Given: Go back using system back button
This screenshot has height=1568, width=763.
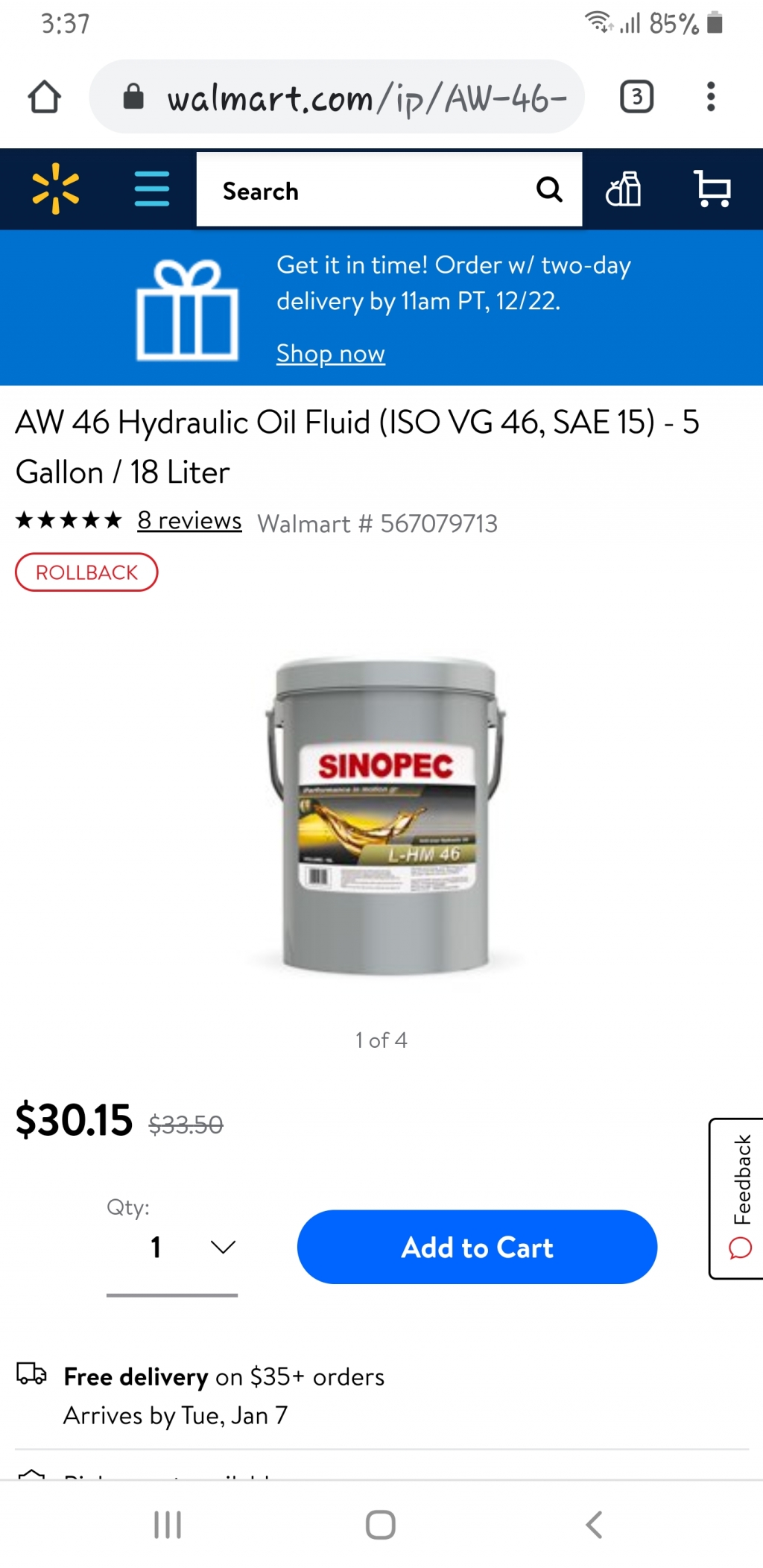Looking at the screenshot, I should (x=594, y=1524).
